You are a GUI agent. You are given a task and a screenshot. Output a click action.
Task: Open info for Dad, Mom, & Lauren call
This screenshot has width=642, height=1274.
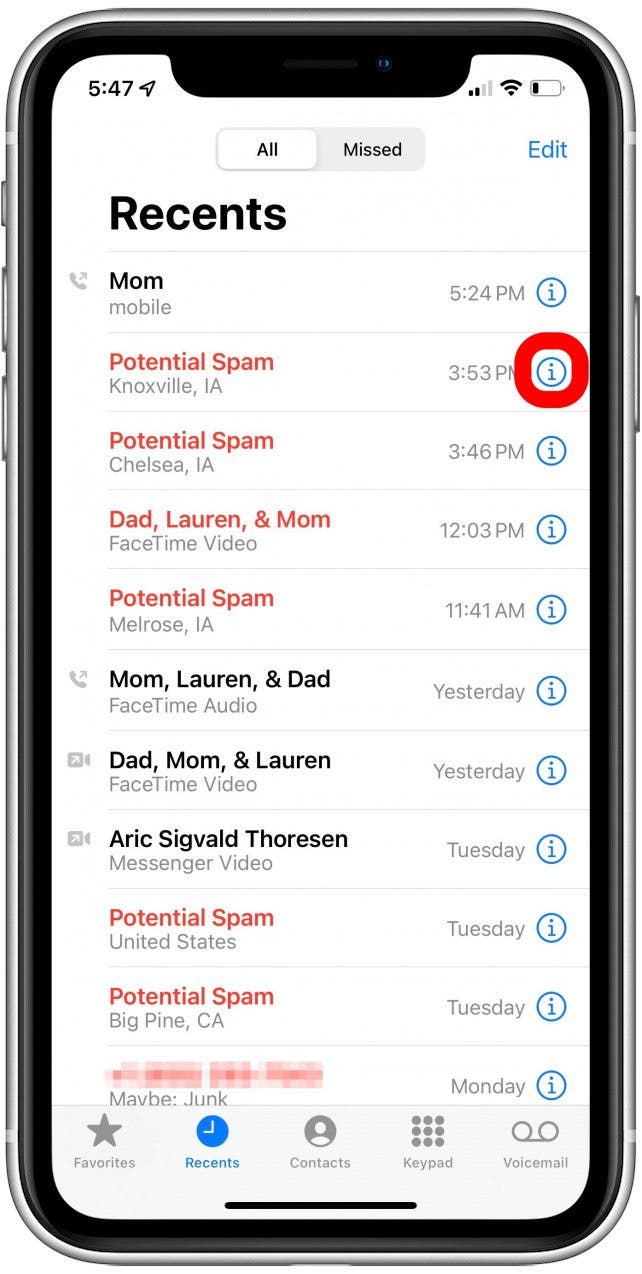(551, 771)
